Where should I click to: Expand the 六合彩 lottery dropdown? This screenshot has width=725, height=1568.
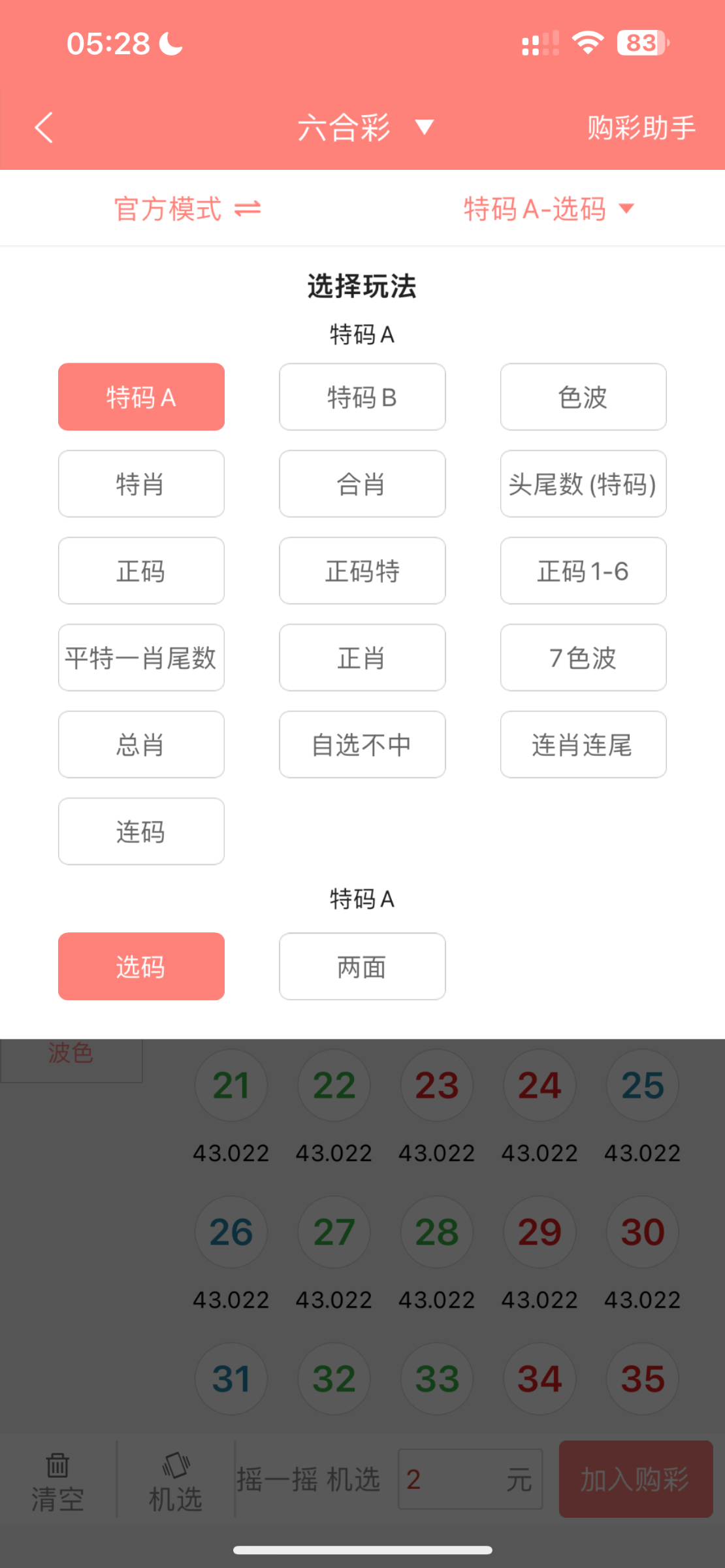coord(363,127)
